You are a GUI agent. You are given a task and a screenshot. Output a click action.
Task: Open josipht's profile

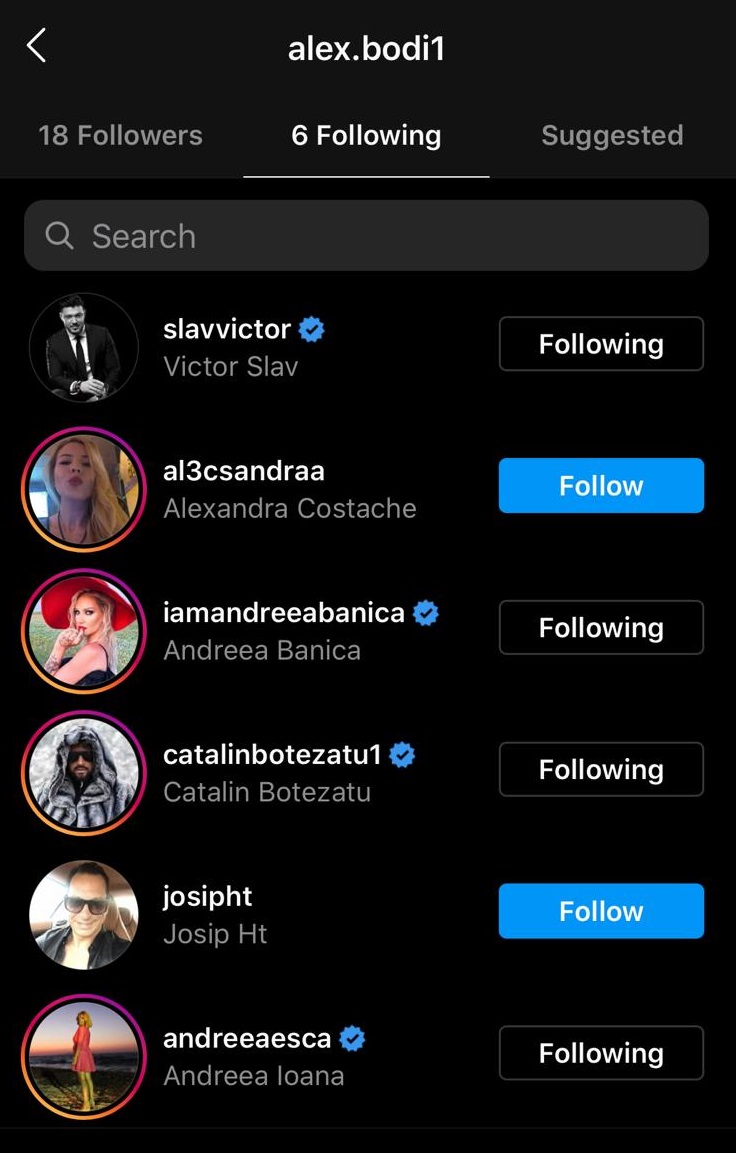[x=208, y=897]
